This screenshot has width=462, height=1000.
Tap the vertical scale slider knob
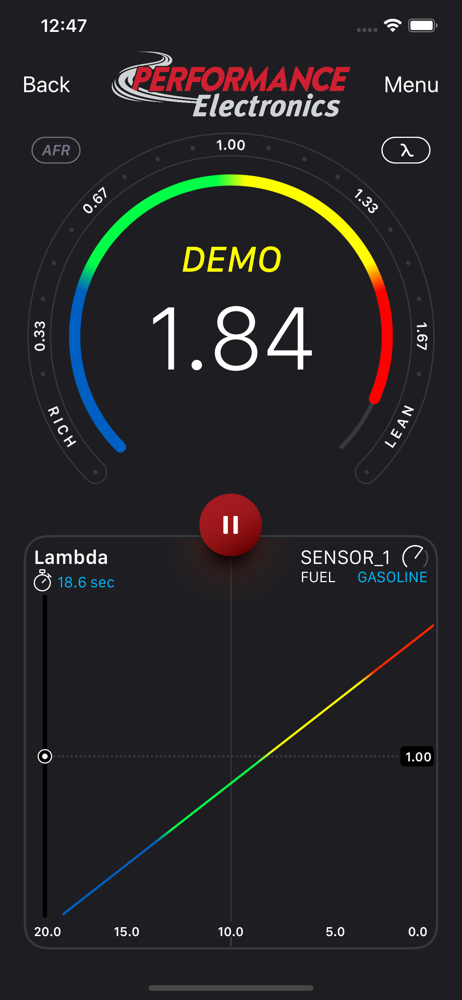point(45,756)
